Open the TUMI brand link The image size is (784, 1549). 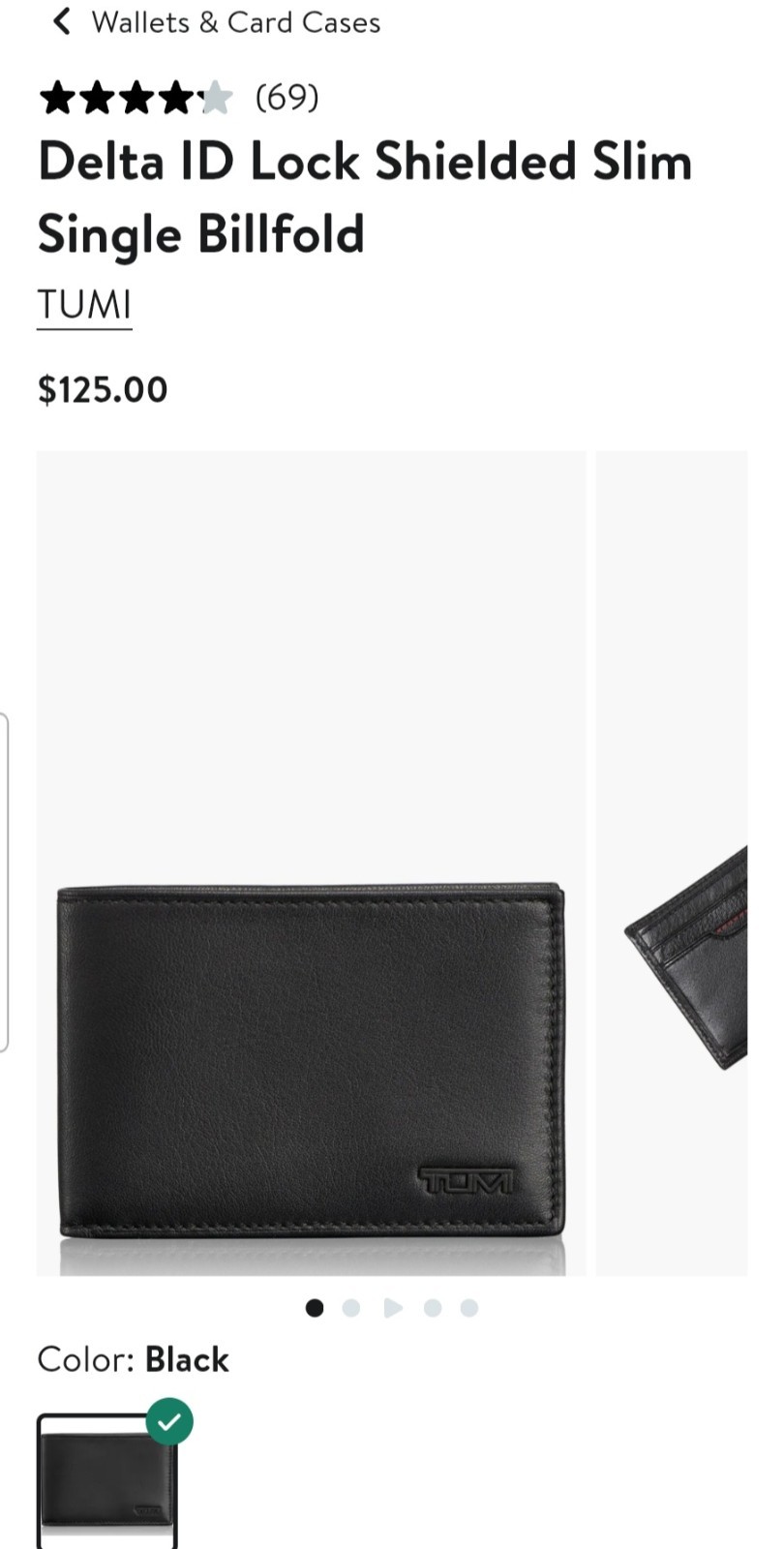[x=84, y=305]
